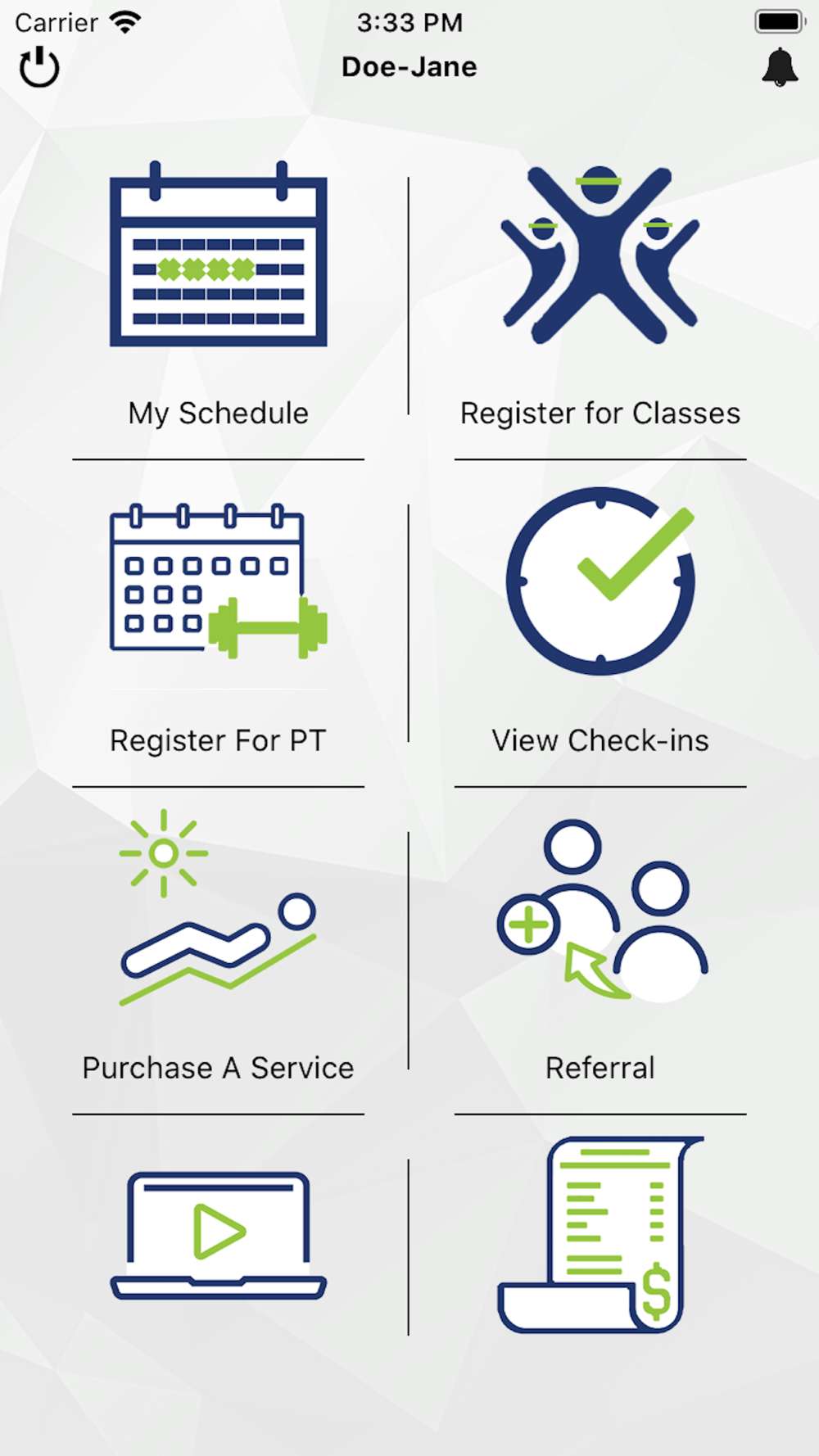The height and width of the screenshot is (1456, 819).
Task: Open Register for Classes
Action: click(600, 296)
